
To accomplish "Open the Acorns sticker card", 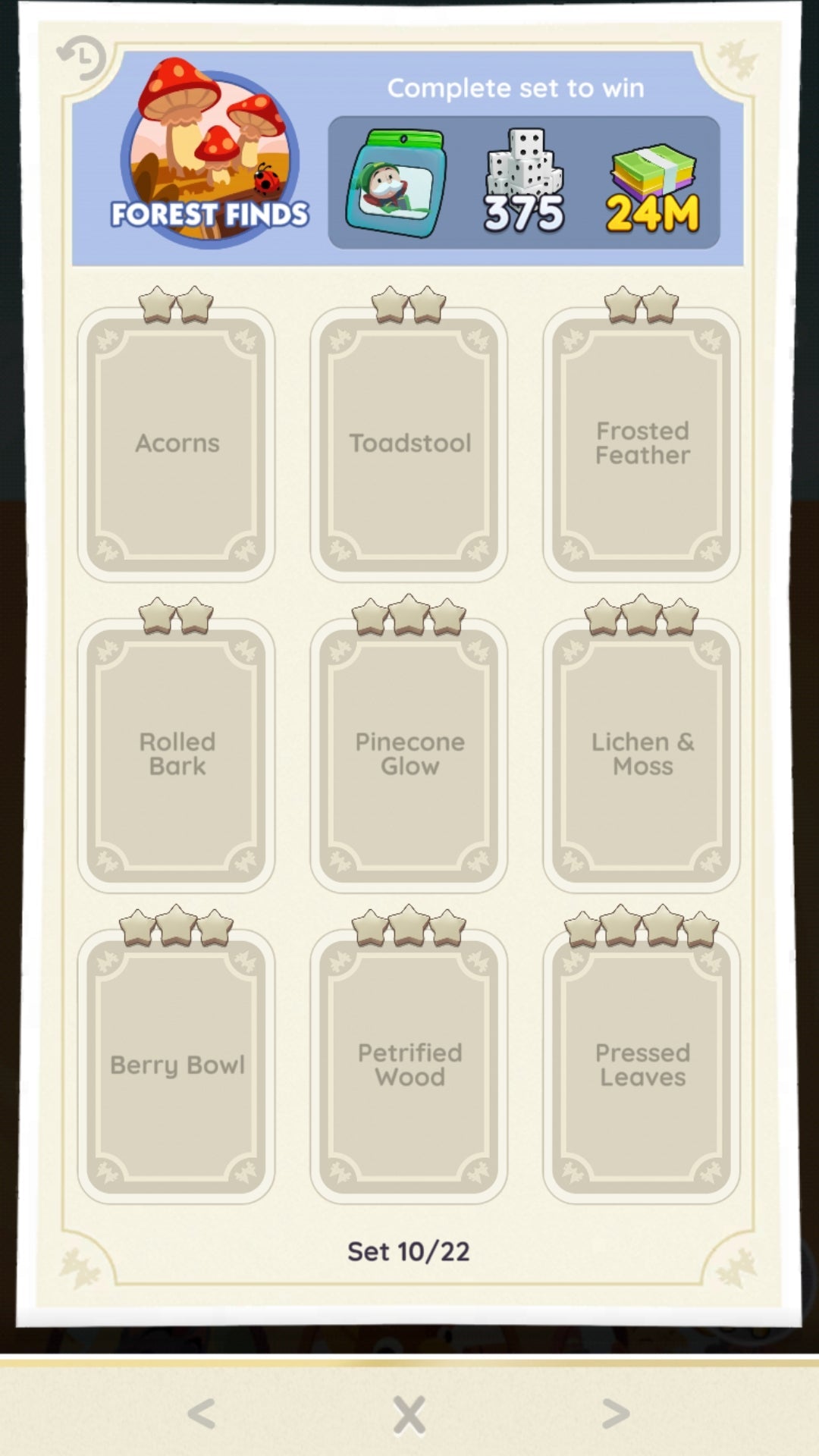I will pos(177,444).
